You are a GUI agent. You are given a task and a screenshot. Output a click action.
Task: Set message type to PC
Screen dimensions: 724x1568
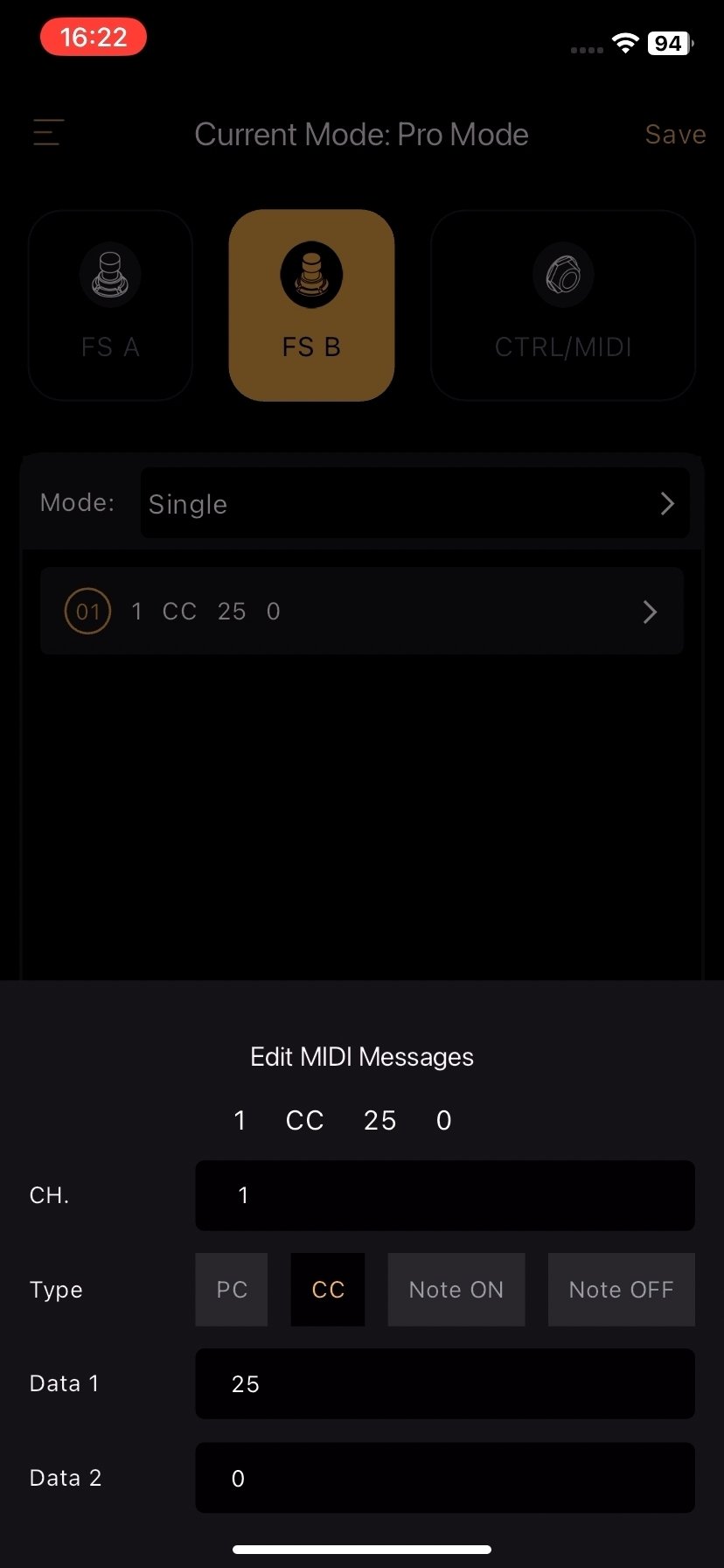click(x=232, y=1290)
